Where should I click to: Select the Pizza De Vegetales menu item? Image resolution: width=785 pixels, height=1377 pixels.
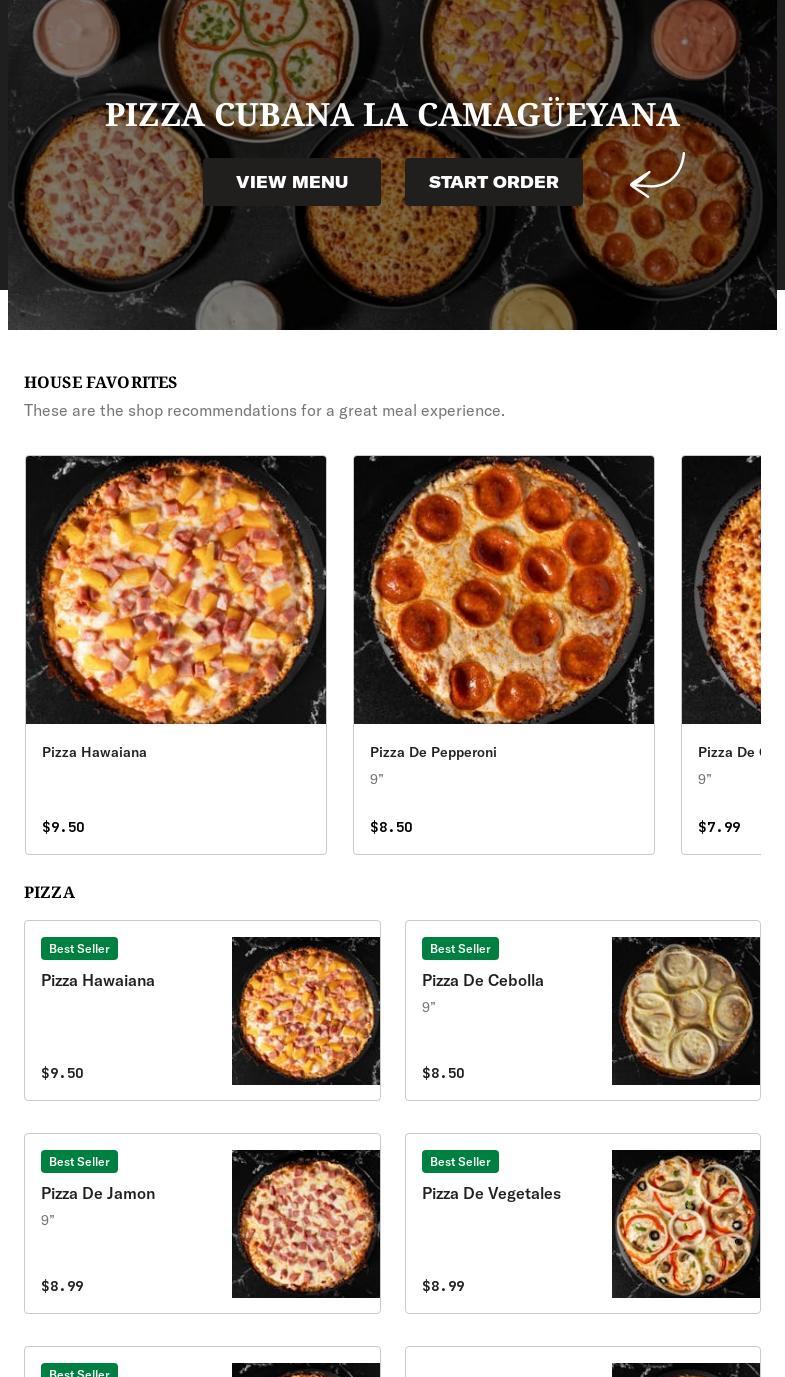click(583, 1223)
